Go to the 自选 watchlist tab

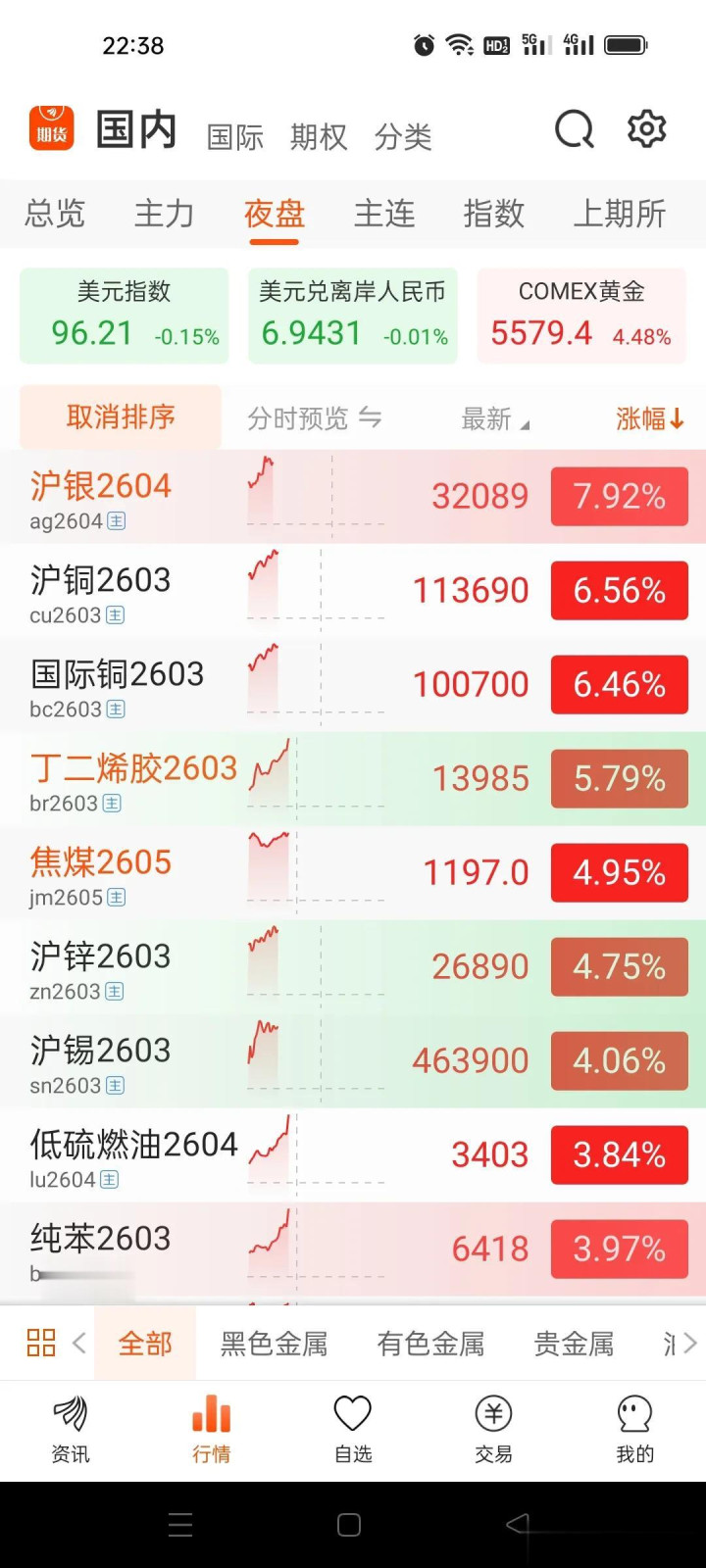(x=353, y=1429)
